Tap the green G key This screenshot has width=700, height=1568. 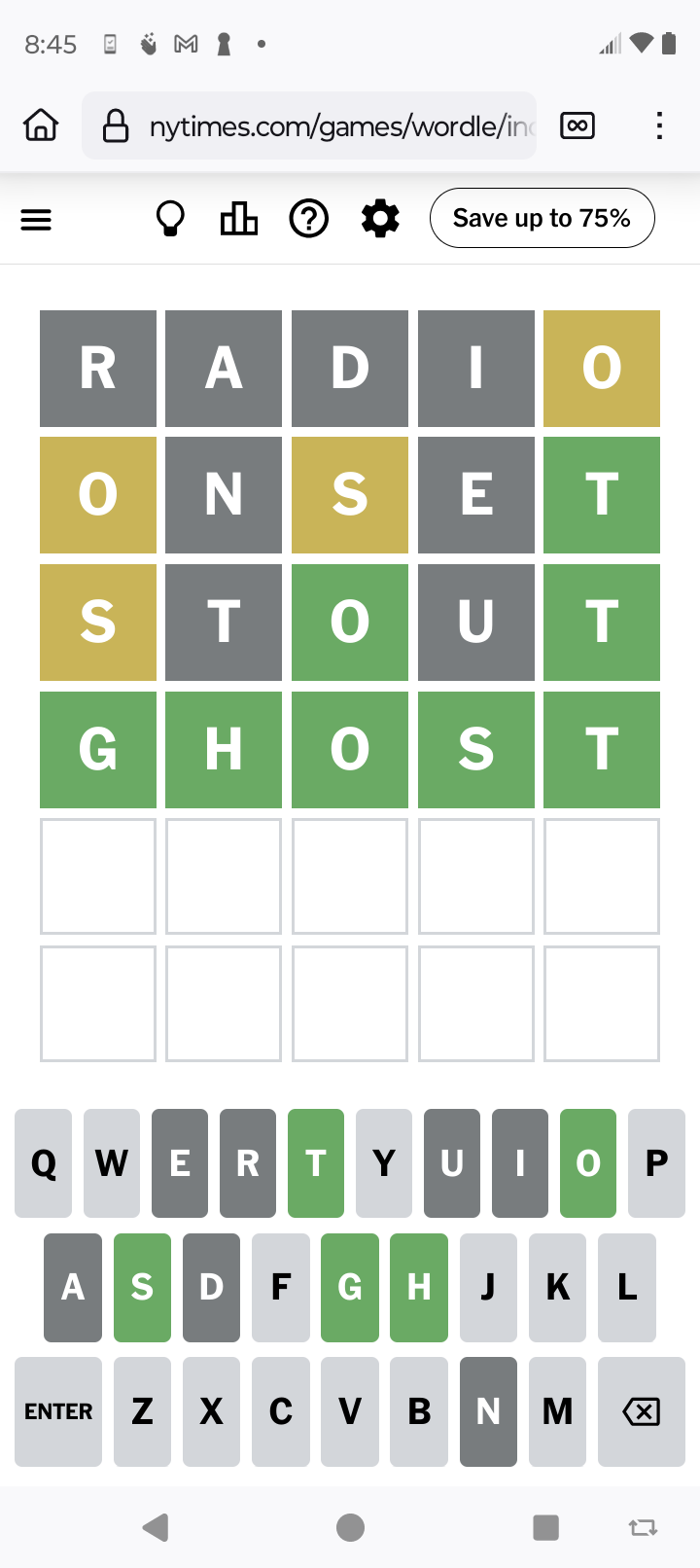click(350, 1288)
